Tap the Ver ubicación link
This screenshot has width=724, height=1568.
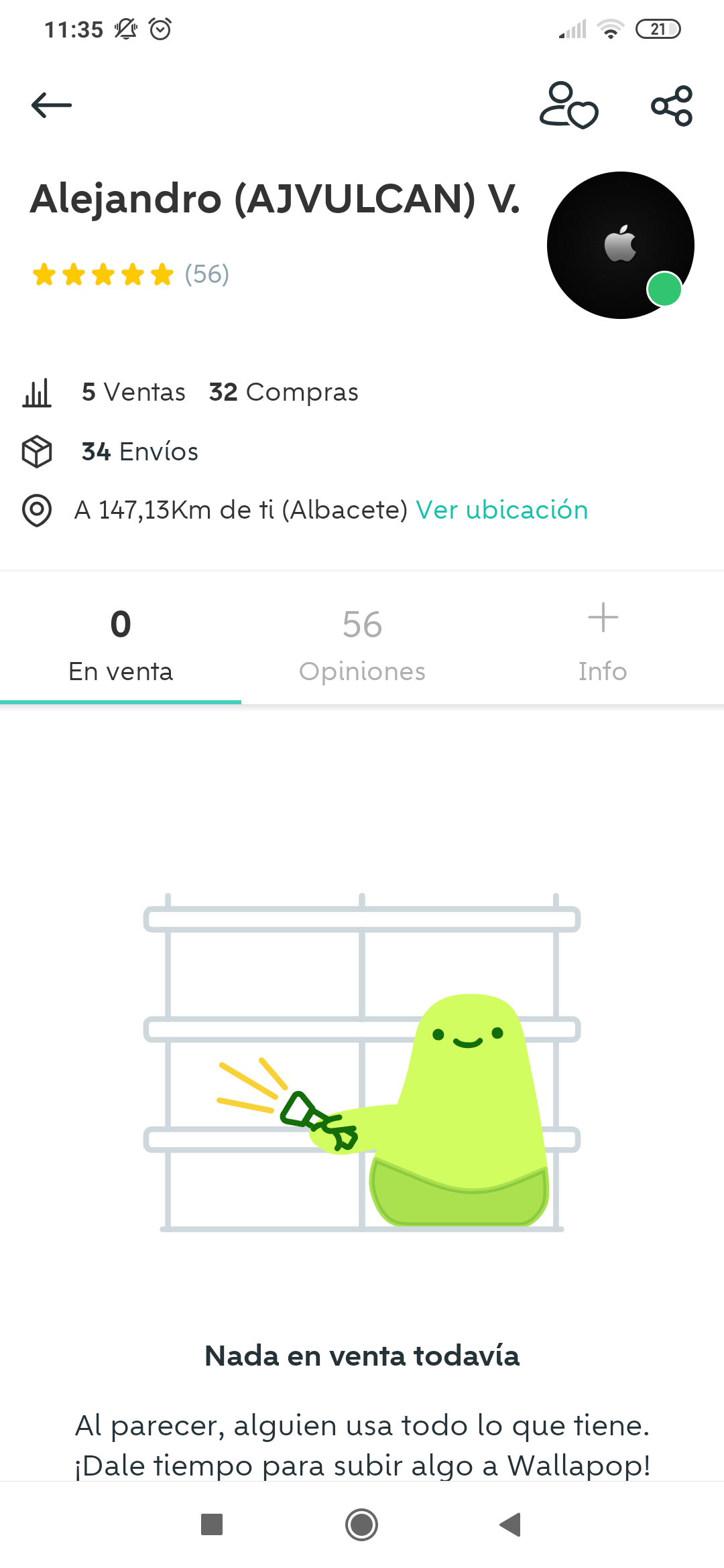pos(501,510)
